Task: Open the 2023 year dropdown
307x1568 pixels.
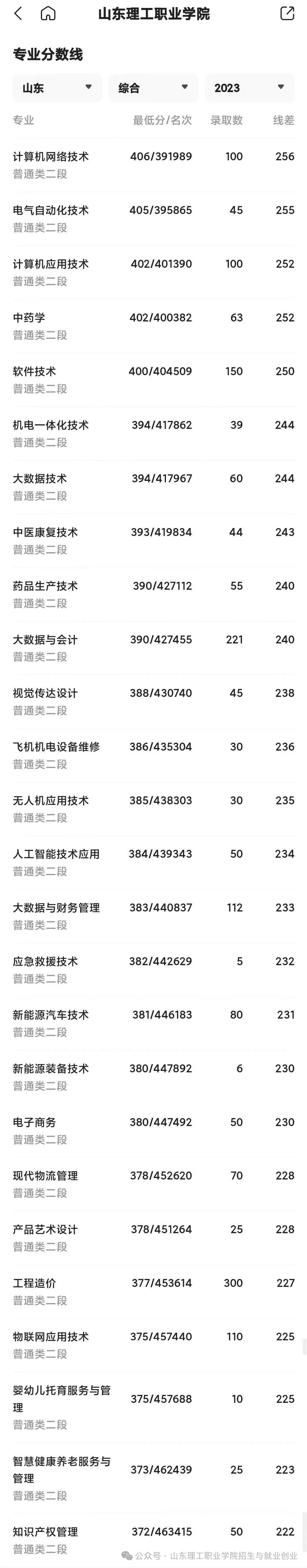Action: click(x=250, y=88)
